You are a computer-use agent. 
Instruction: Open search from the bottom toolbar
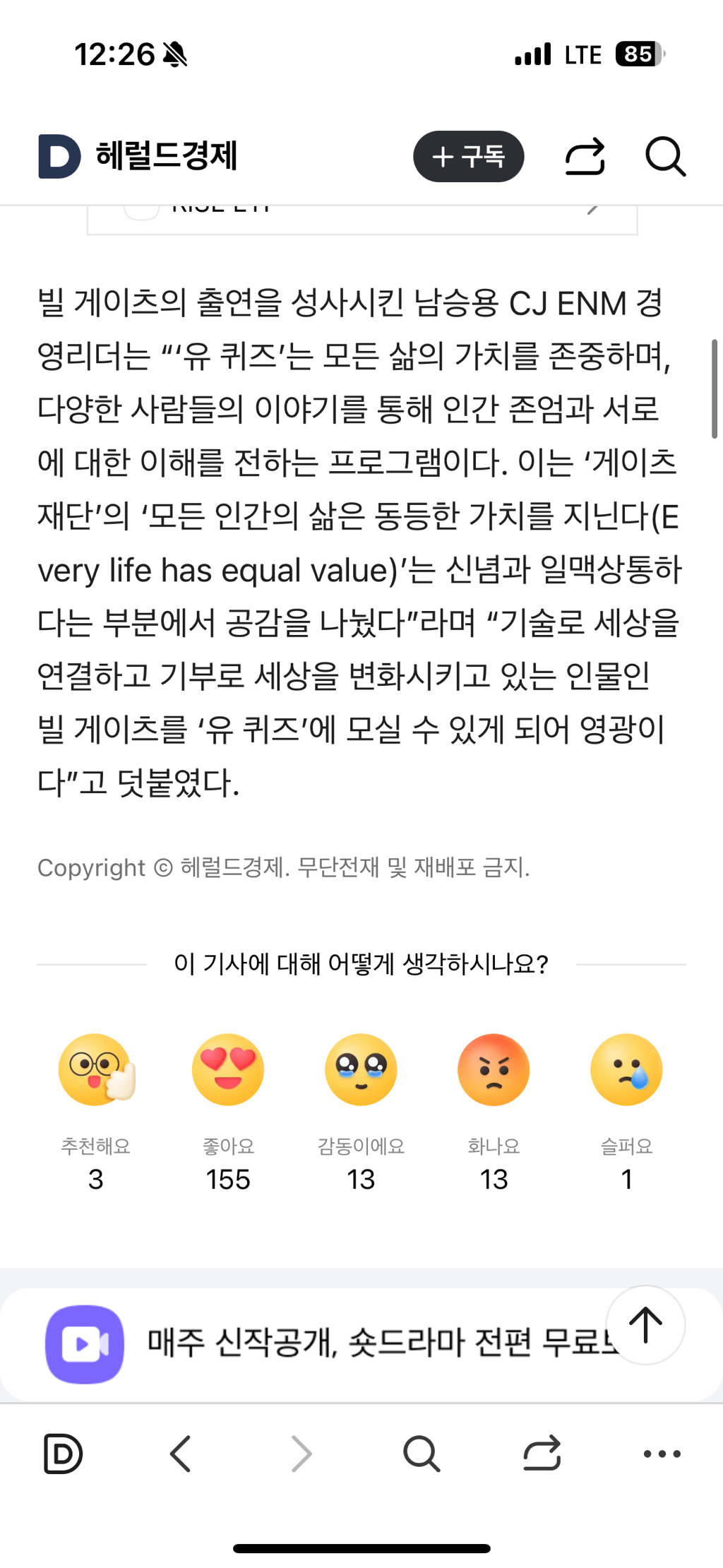tap(422, 1454)
